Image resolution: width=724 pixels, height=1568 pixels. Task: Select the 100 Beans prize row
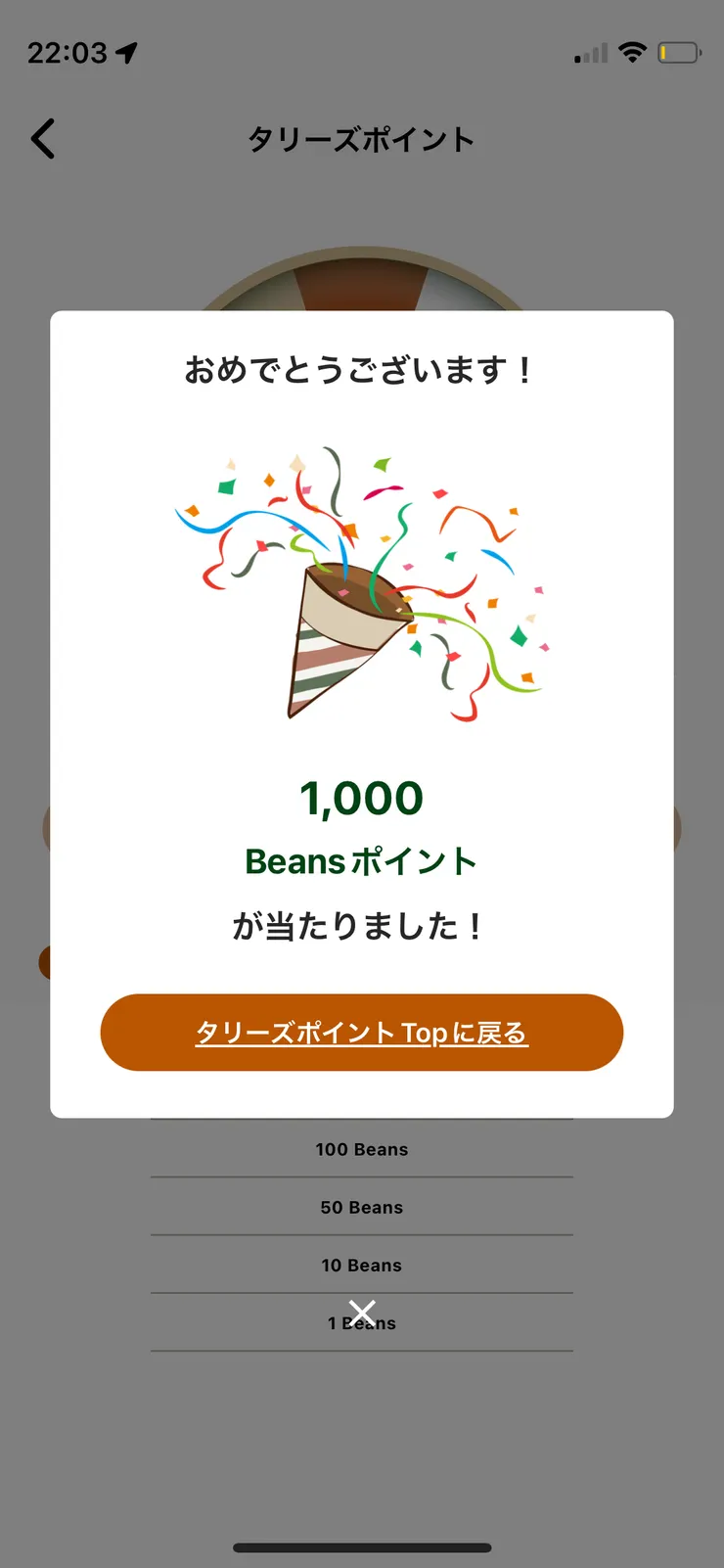pos(362,1149)
